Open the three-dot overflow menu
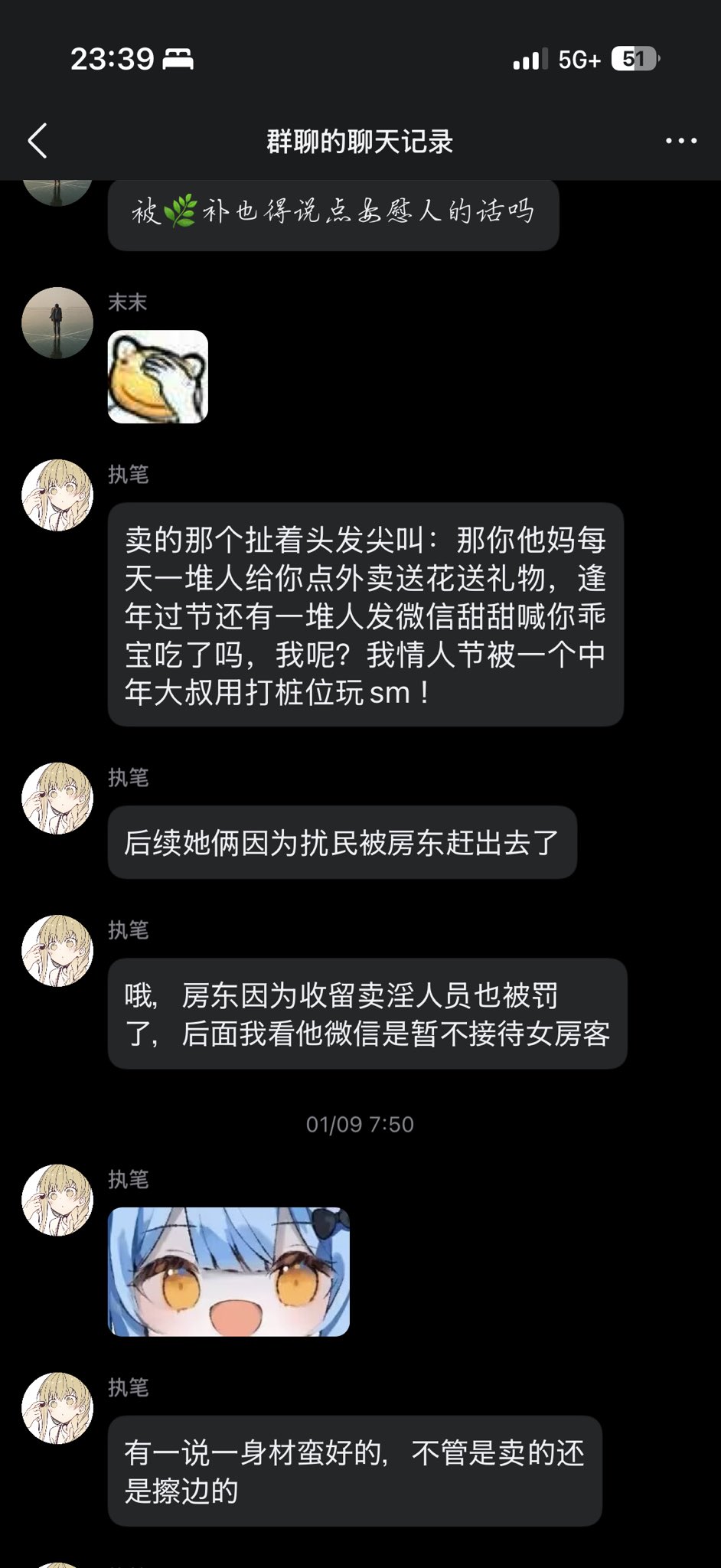 (680, 141)
